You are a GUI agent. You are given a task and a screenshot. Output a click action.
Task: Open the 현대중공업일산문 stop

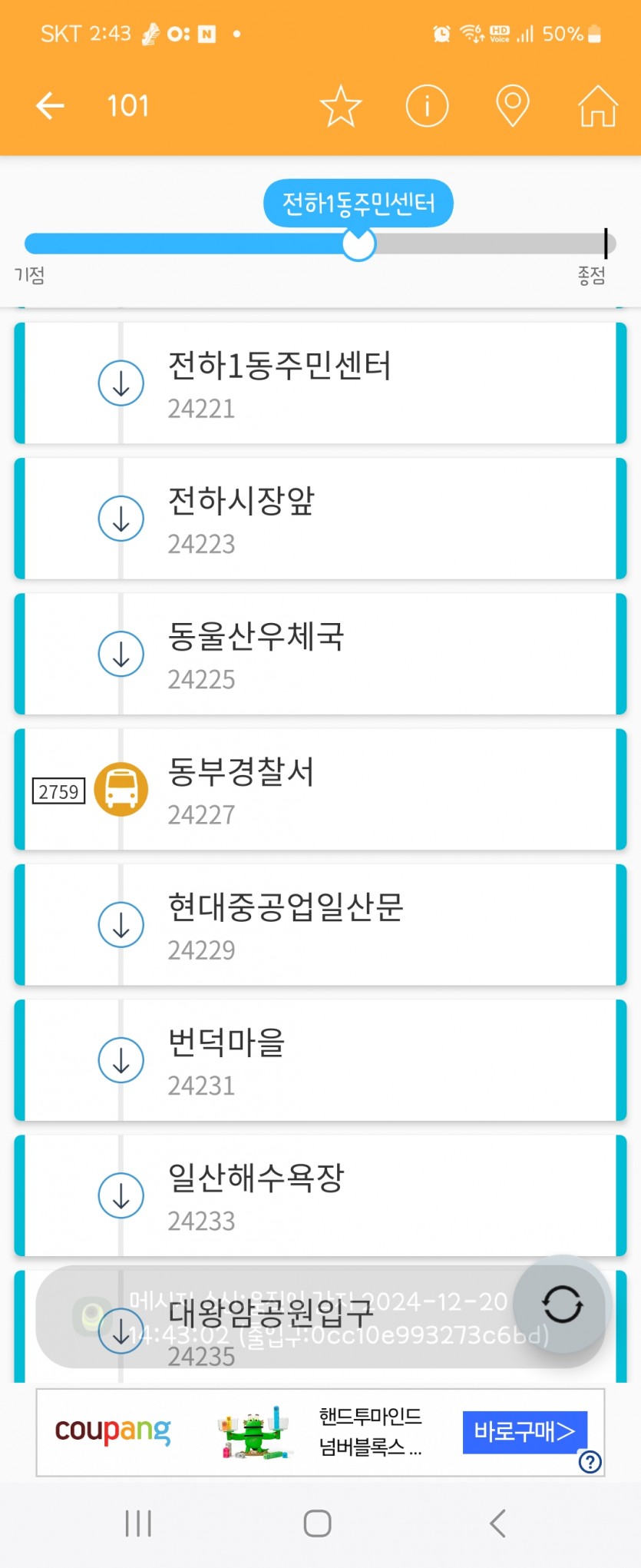pos(320,924)
